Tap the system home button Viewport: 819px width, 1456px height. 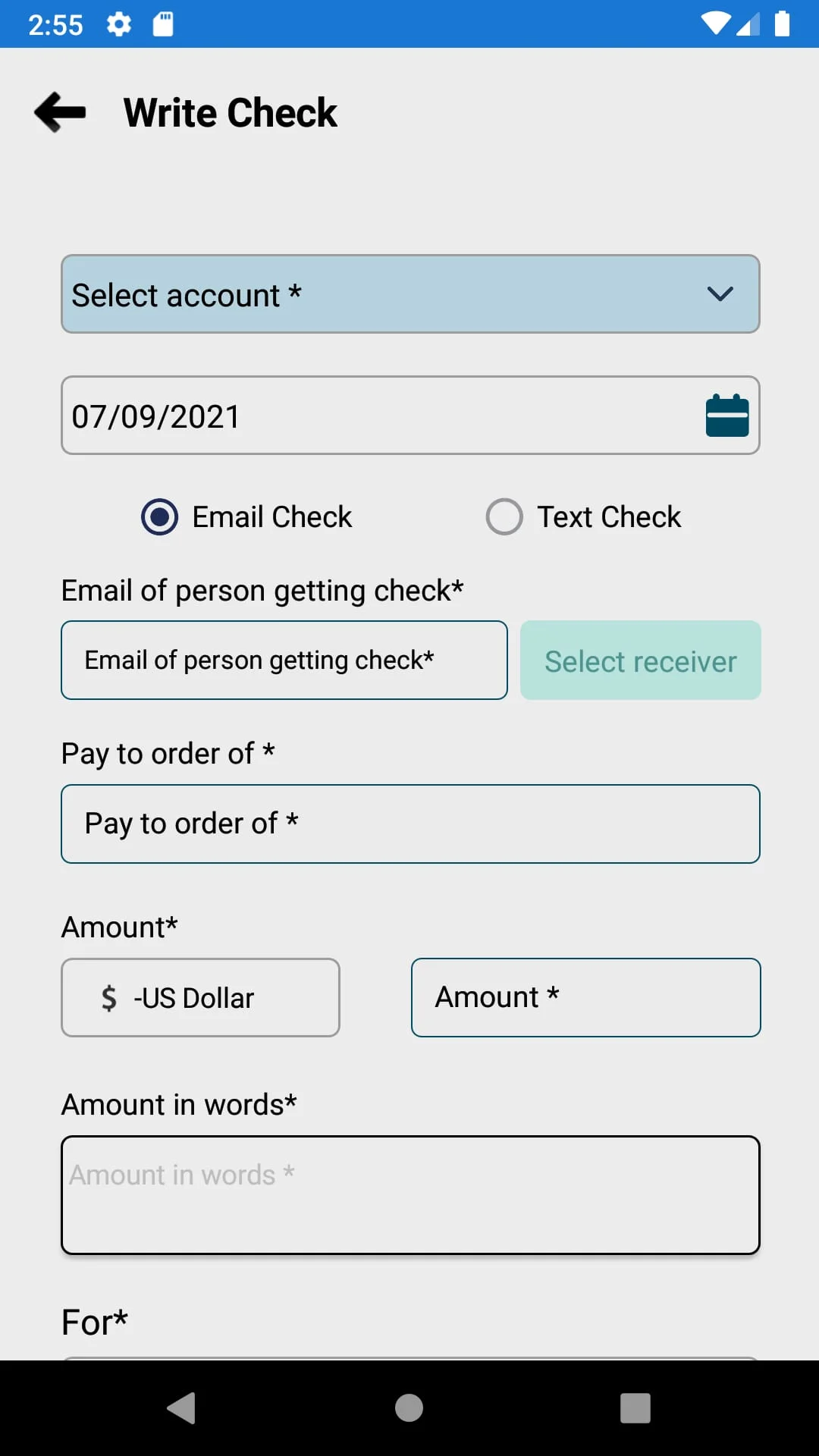[x=409, y=1408]
